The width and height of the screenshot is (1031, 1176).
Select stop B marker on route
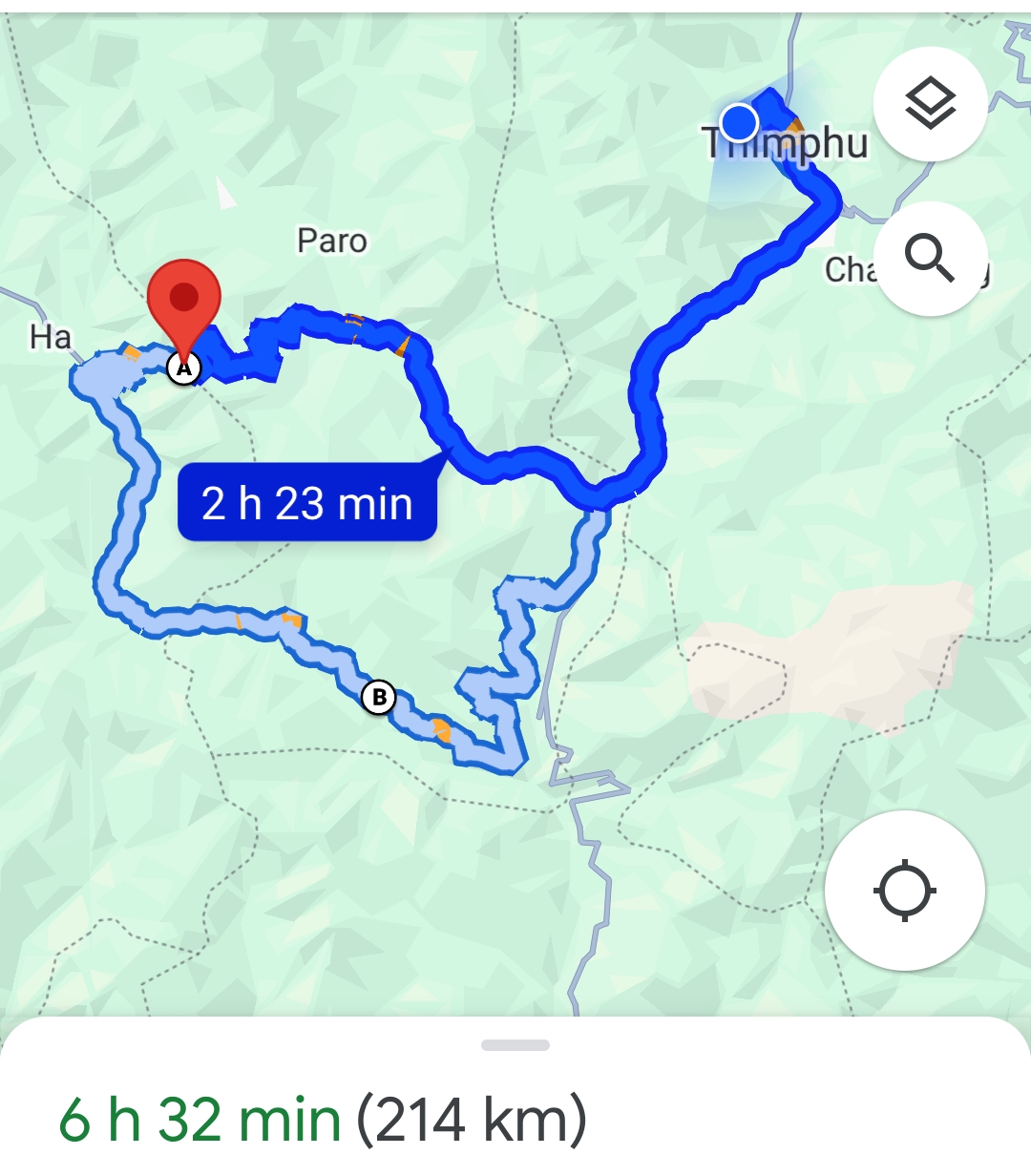click(x=379, y=698)
